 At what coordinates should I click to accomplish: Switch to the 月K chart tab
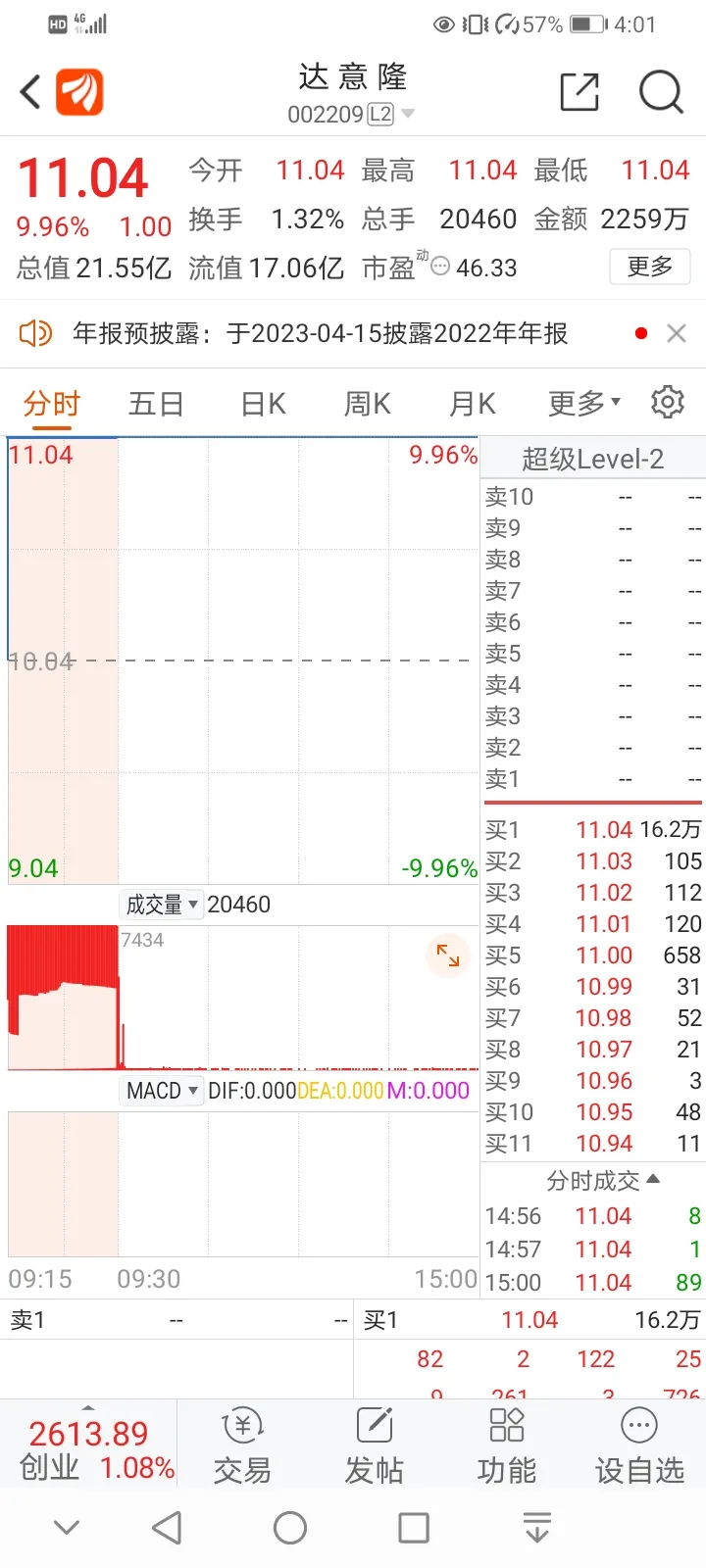tap(473, 403)
